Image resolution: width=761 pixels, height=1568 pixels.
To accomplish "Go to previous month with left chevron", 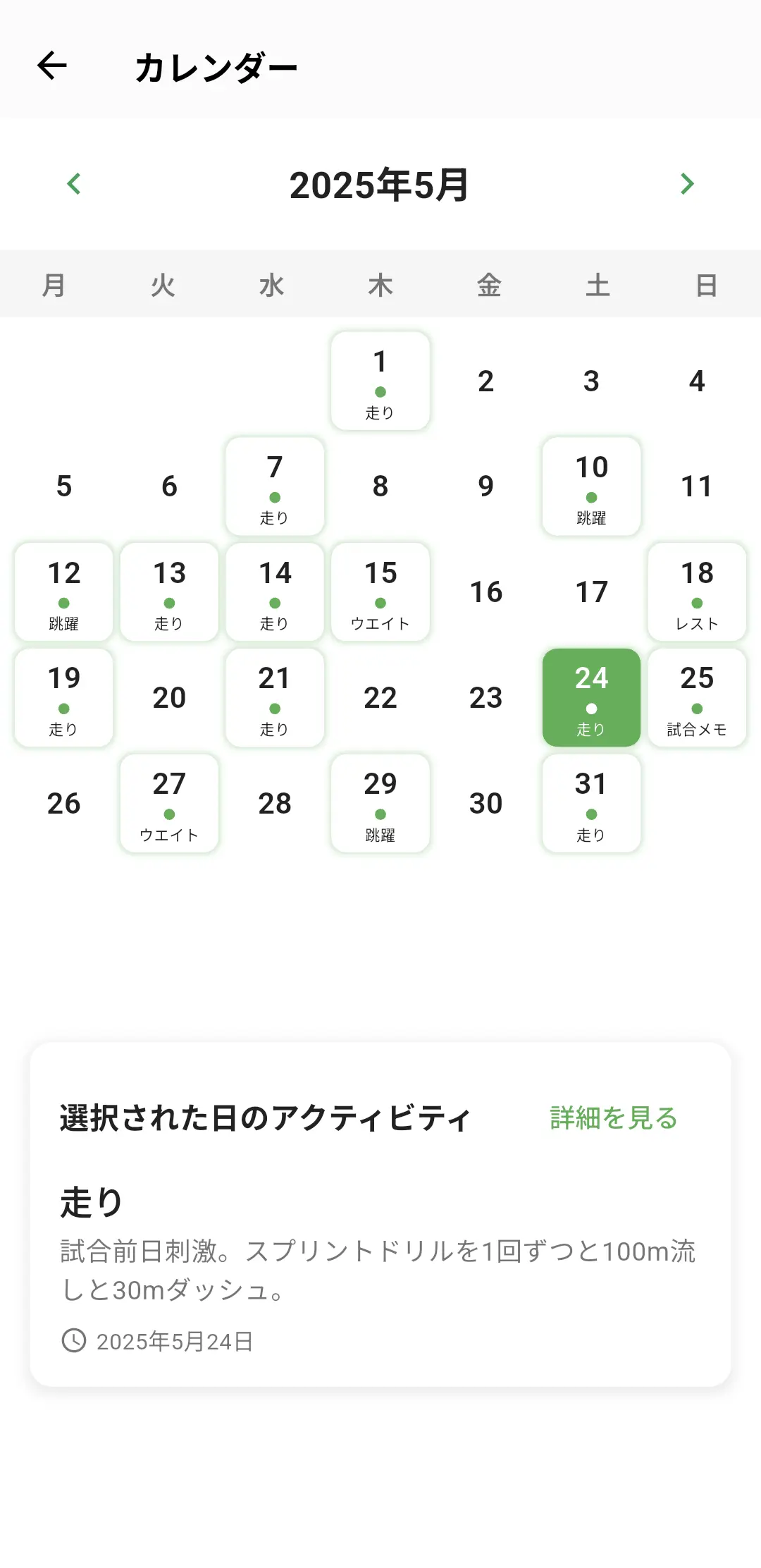I will point(73,183).
